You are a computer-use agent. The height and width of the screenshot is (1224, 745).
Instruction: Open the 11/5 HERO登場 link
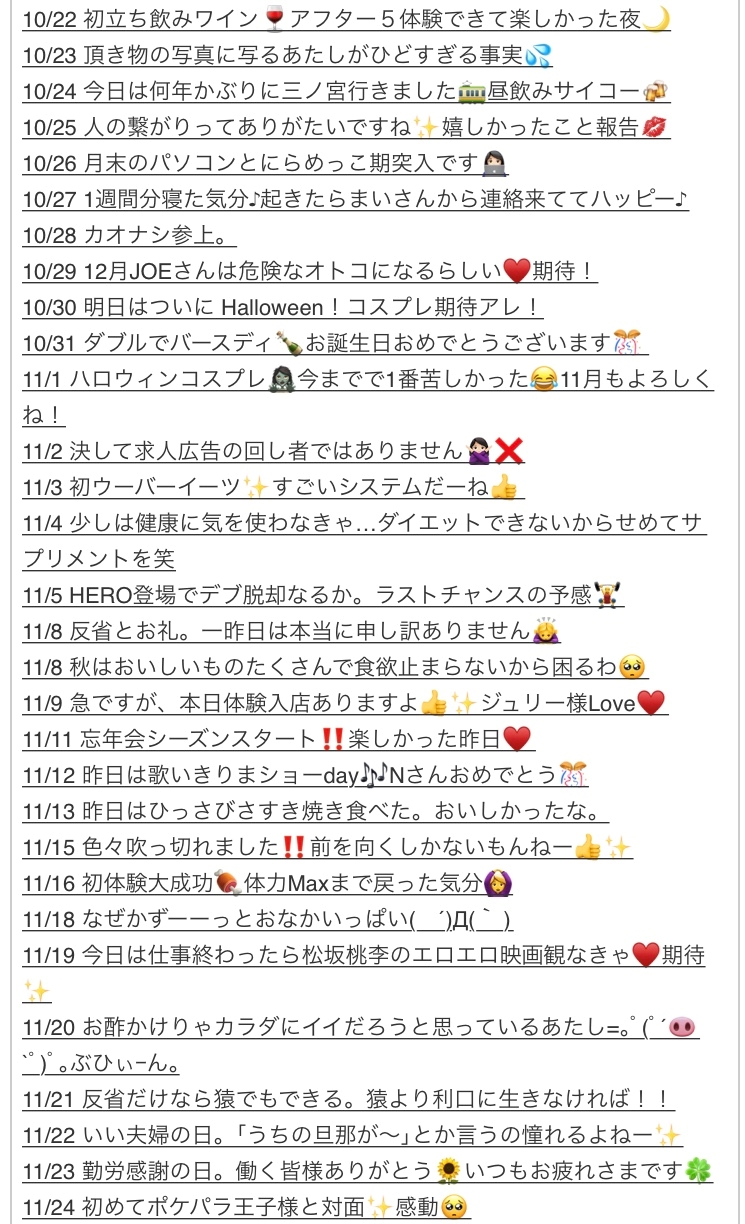coord(323,595)
